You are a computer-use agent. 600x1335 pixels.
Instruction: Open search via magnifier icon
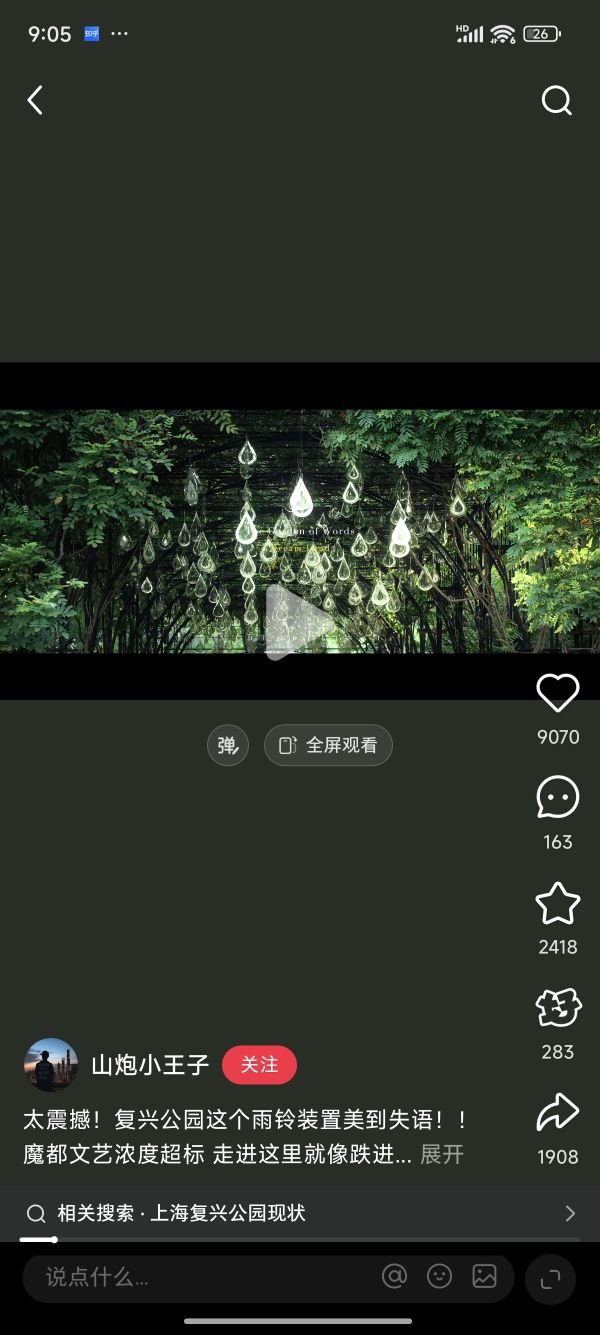556,100
